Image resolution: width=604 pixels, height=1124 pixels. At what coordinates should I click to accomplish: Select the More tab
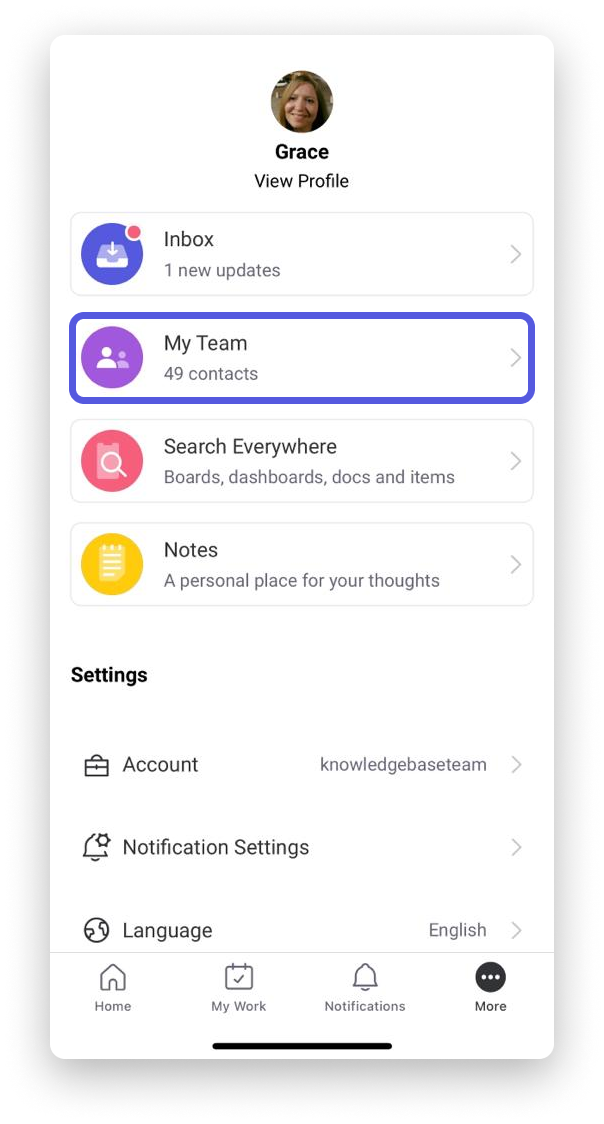[x=491, y=987]
